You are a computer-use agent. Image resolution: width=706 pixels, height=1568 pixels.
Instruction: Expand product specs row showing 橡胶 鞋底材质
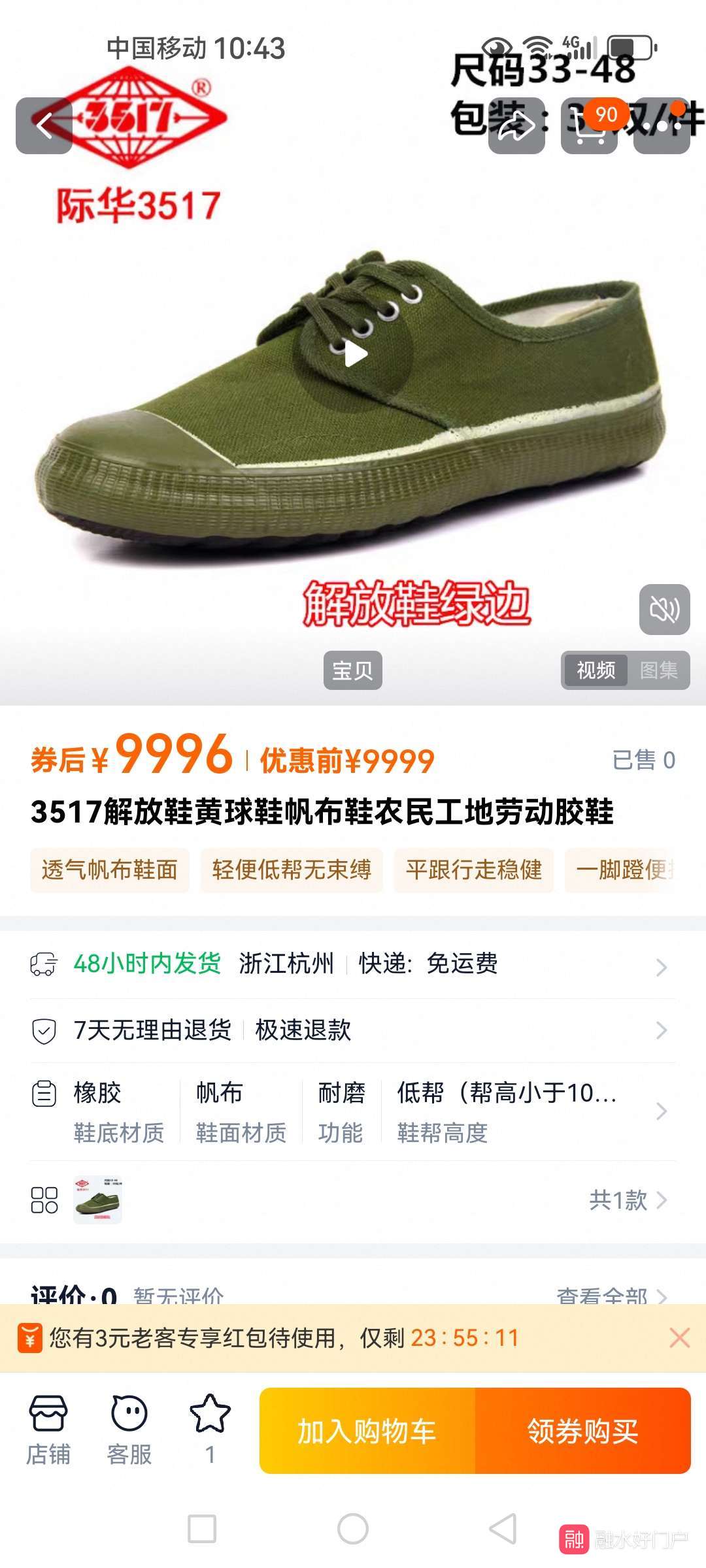353,1111
